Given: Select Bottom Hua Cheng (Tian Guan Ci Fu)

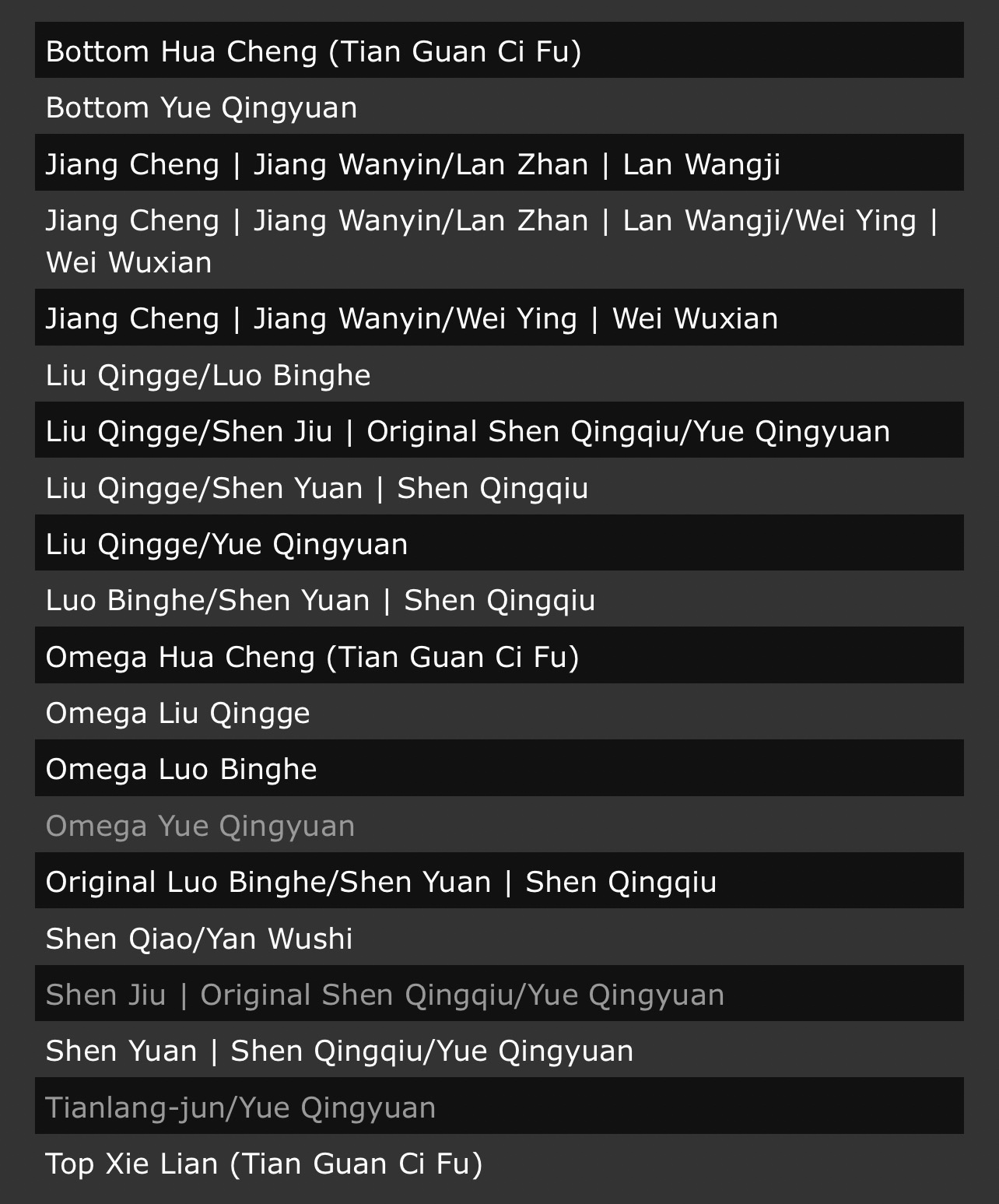Looking at the screenshot, I should [x=314, y=51].
